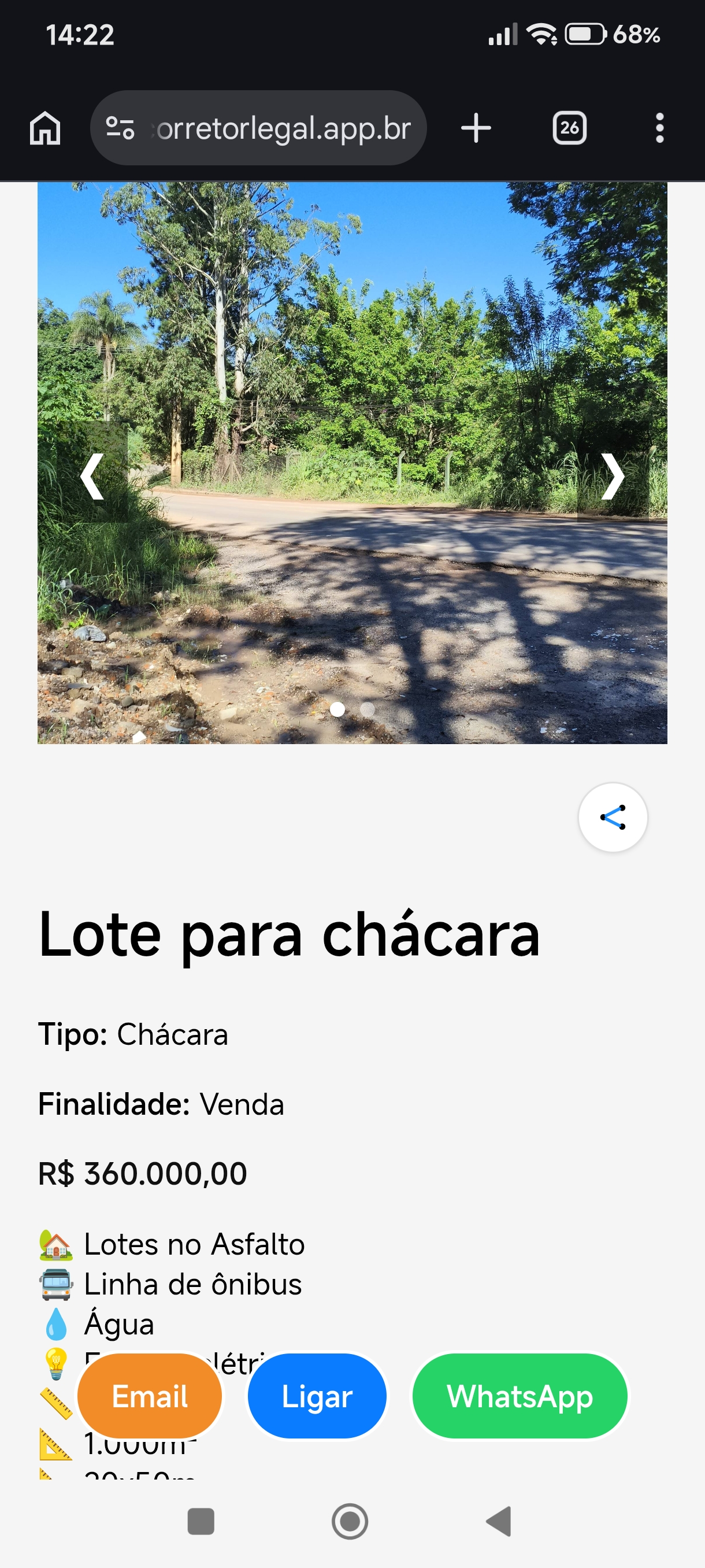Tap the share icon on the listing
This screenshot has width=705, height=1568.
click(613, 818)
